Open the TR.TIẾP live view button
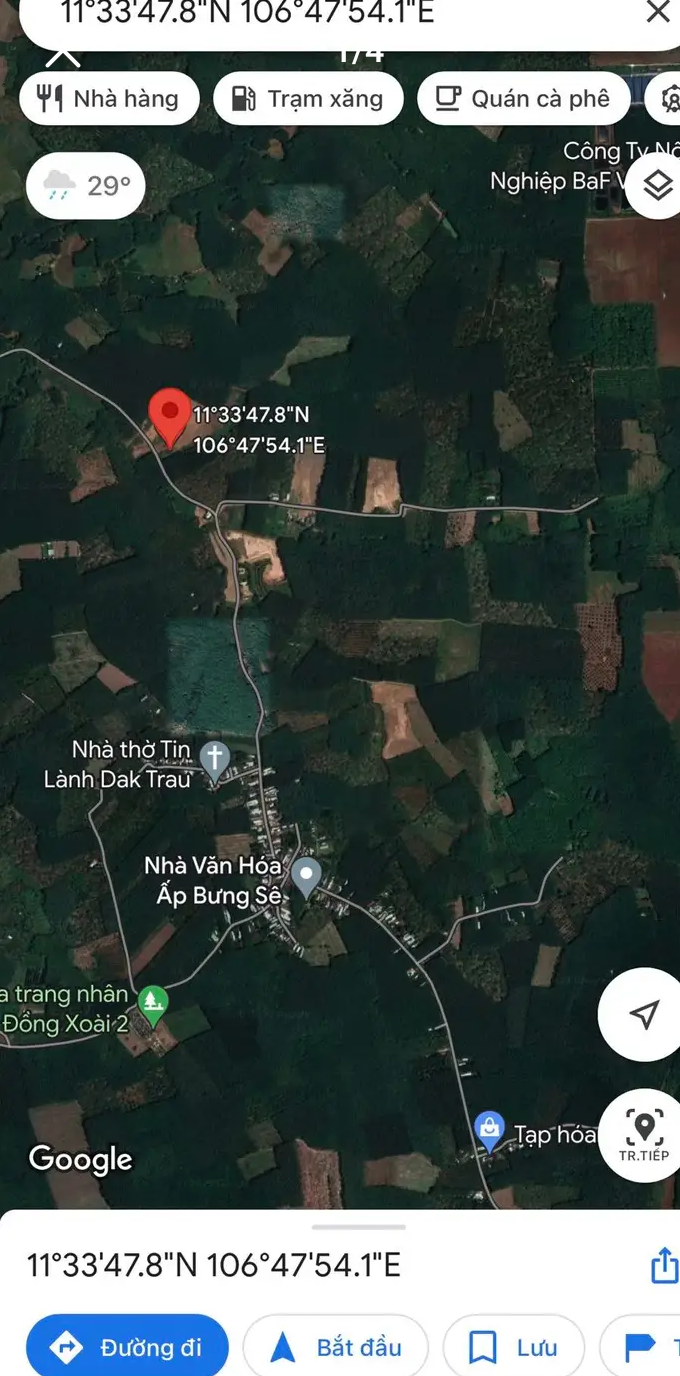Image resolution: width=680 pixels, height=1376 pixels. pos(644,1134)
